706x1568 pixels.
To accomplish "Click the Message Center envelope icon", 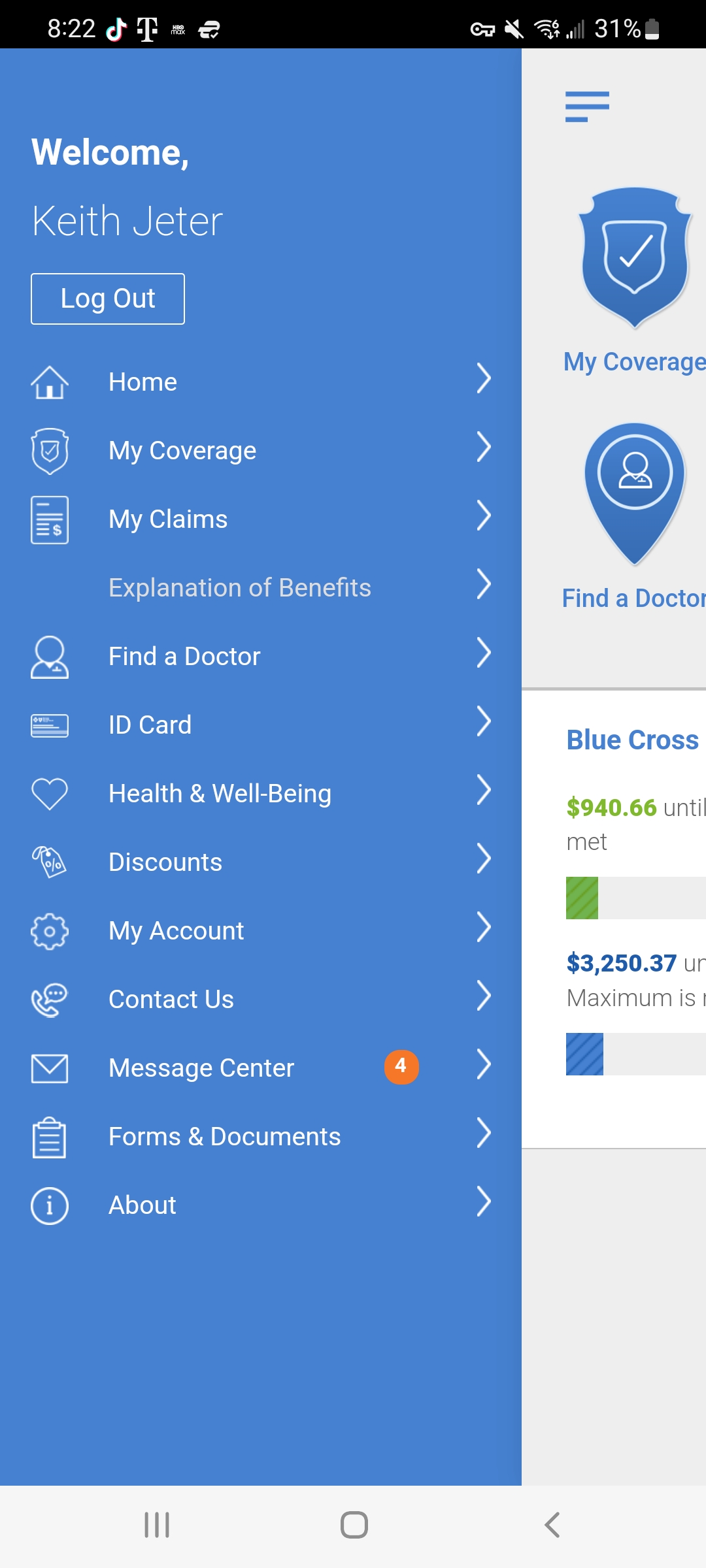I will coord(50,1068).
